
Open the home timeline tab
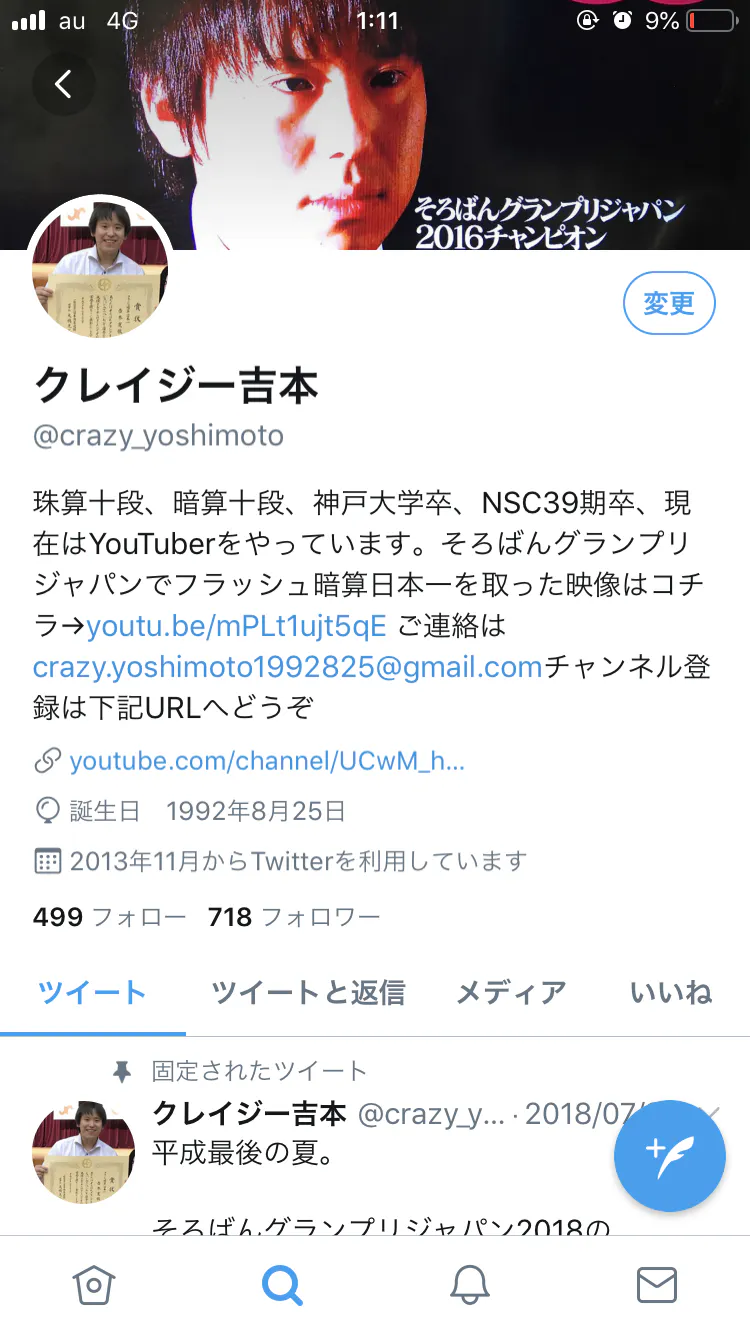tap(94, 1286)
